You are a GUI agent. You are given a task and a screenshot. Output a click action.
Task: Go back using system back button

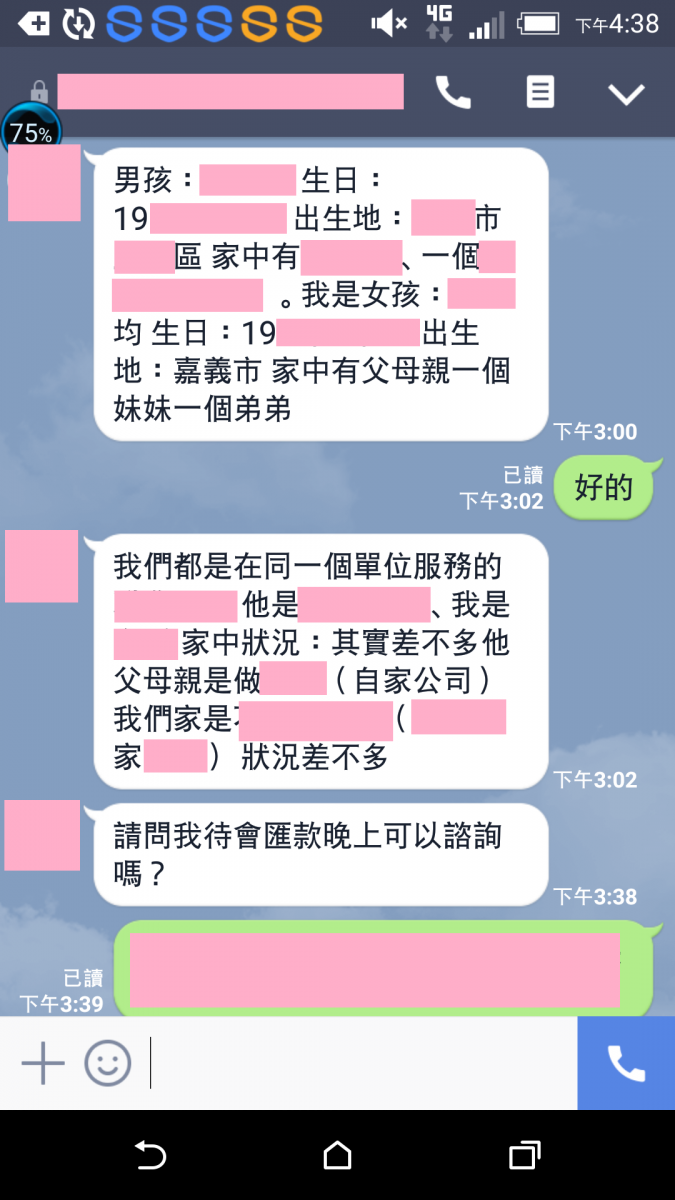point(150,1156)
